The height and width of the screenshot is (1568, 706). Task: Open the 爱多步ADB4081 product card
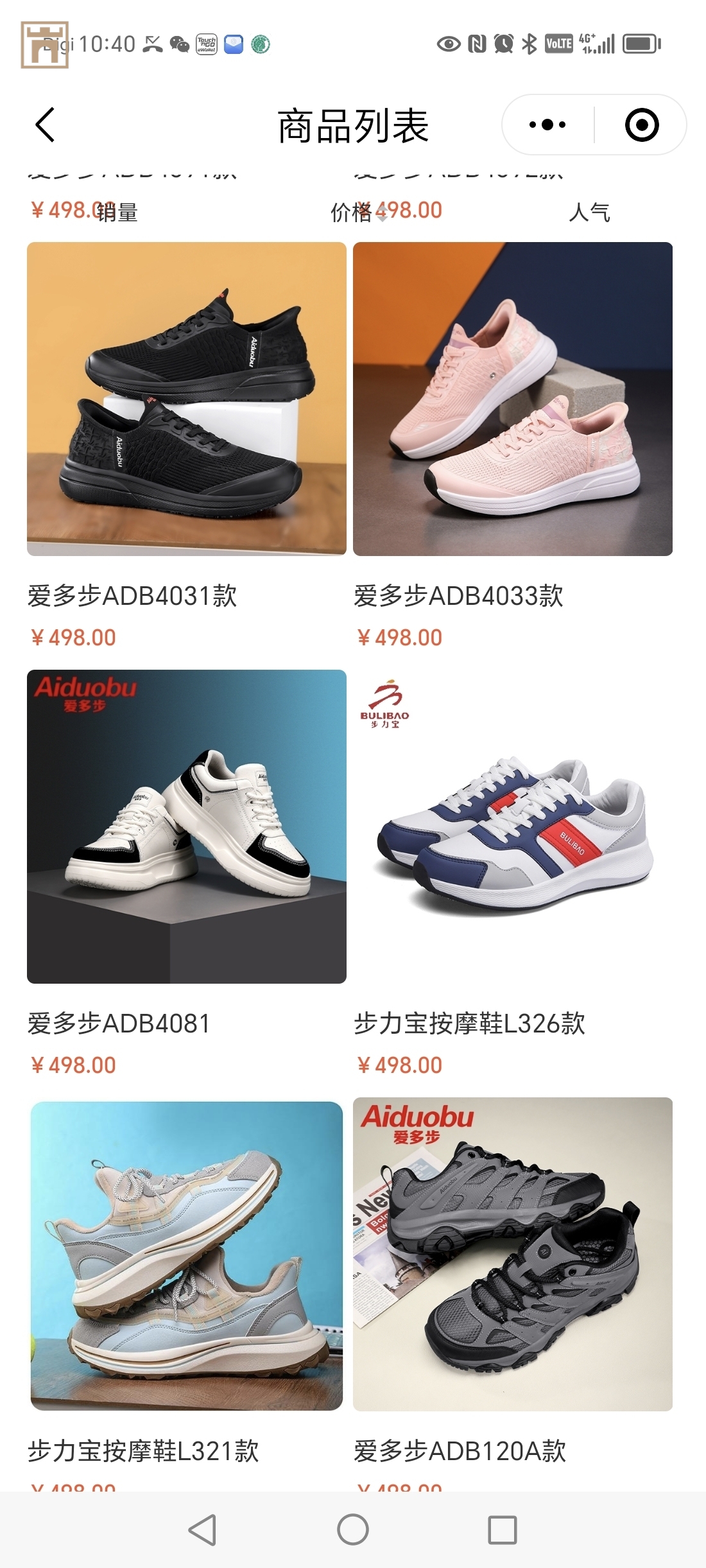point(186,826)
